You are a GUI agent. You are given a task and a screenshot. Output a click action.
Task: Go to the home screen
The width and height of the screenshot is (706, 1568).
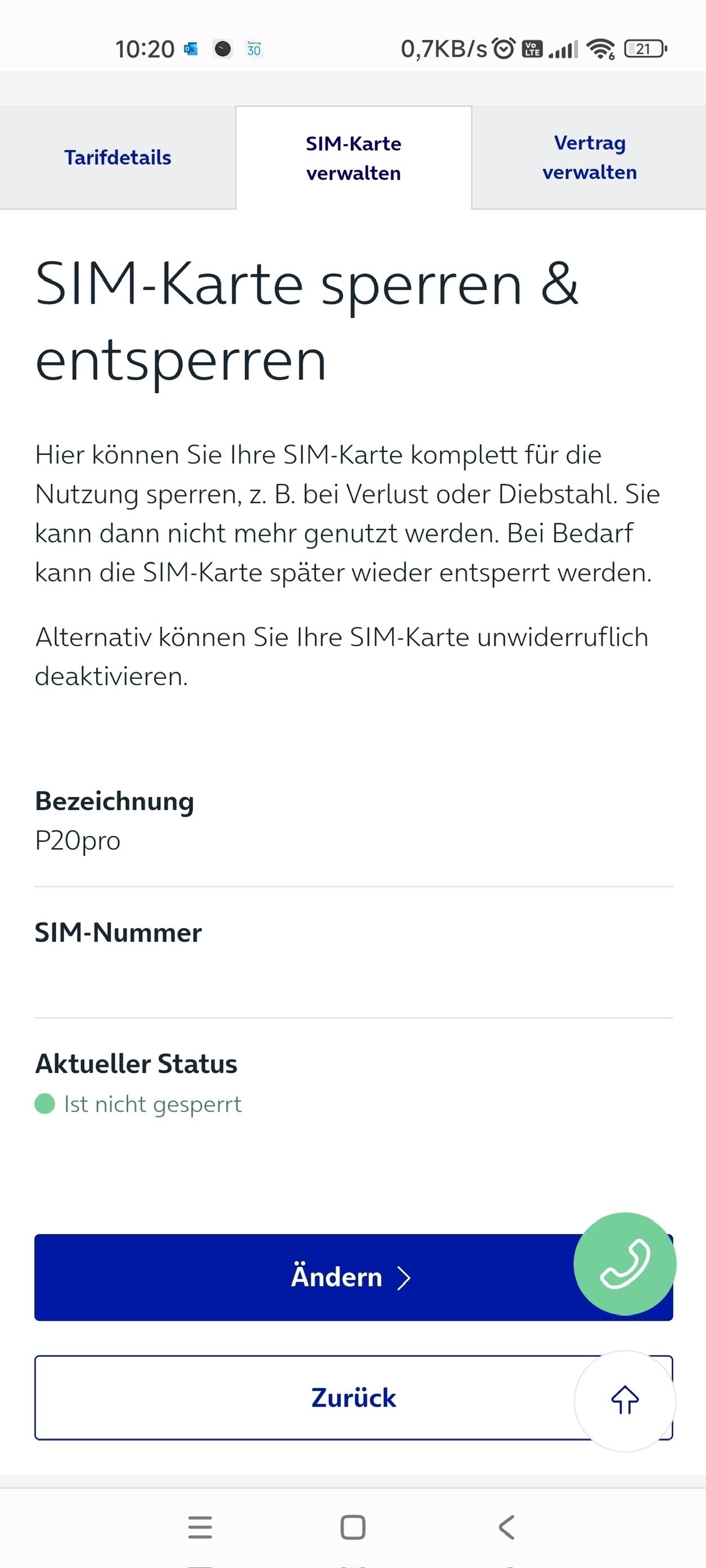click(x=353, y=1527)
